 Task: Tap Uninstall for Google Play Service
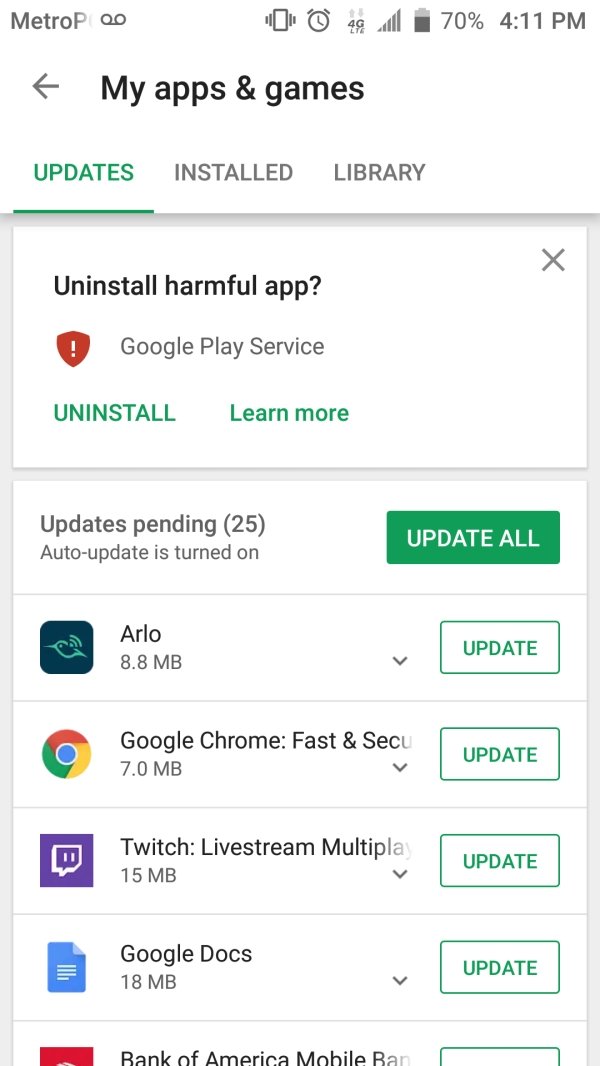(115, 413)
